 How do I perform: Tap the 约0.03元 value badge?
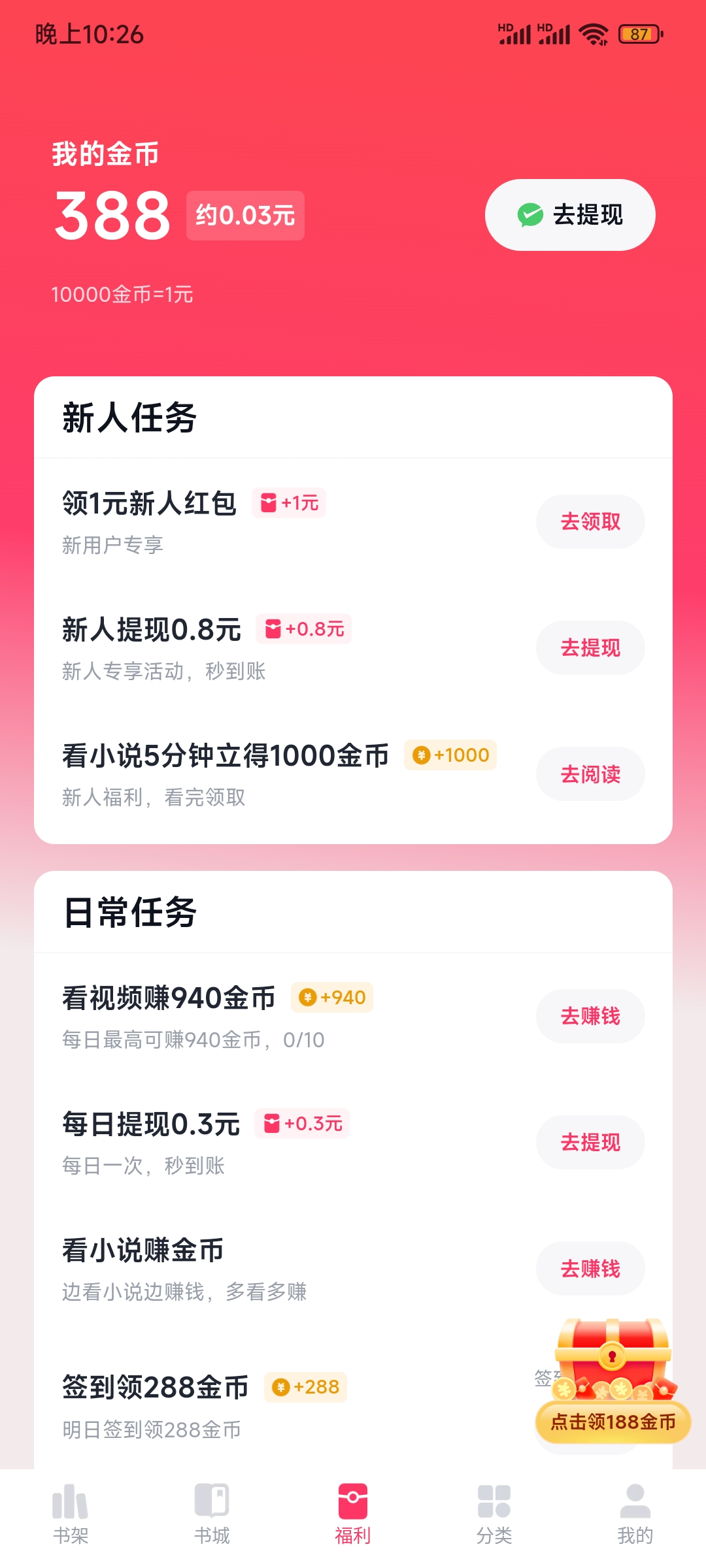click(244, 215)
